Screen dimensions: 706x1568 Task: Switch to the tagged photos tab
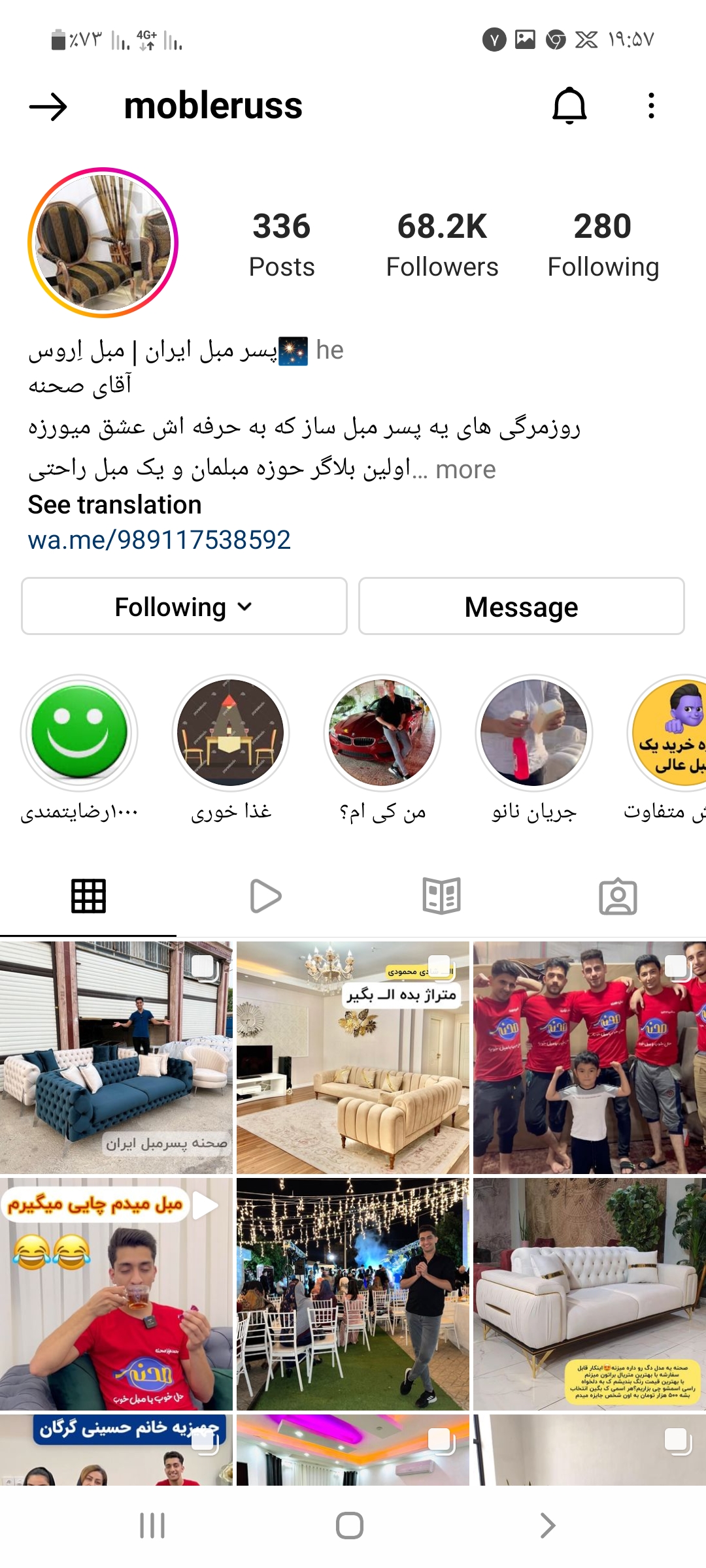[x=618, y=896]
